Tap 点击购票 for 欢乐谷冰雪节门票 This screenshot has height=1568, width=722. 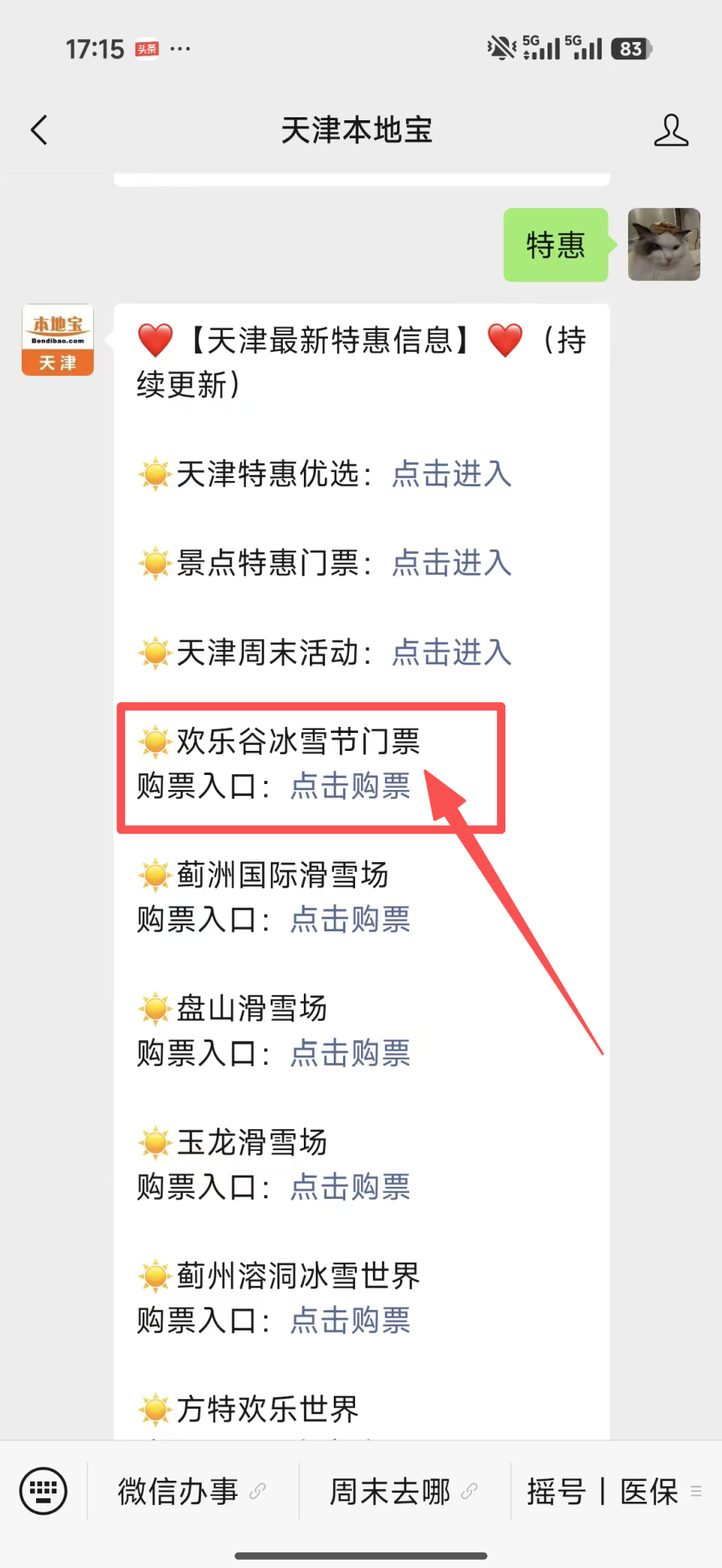[350, 786]
